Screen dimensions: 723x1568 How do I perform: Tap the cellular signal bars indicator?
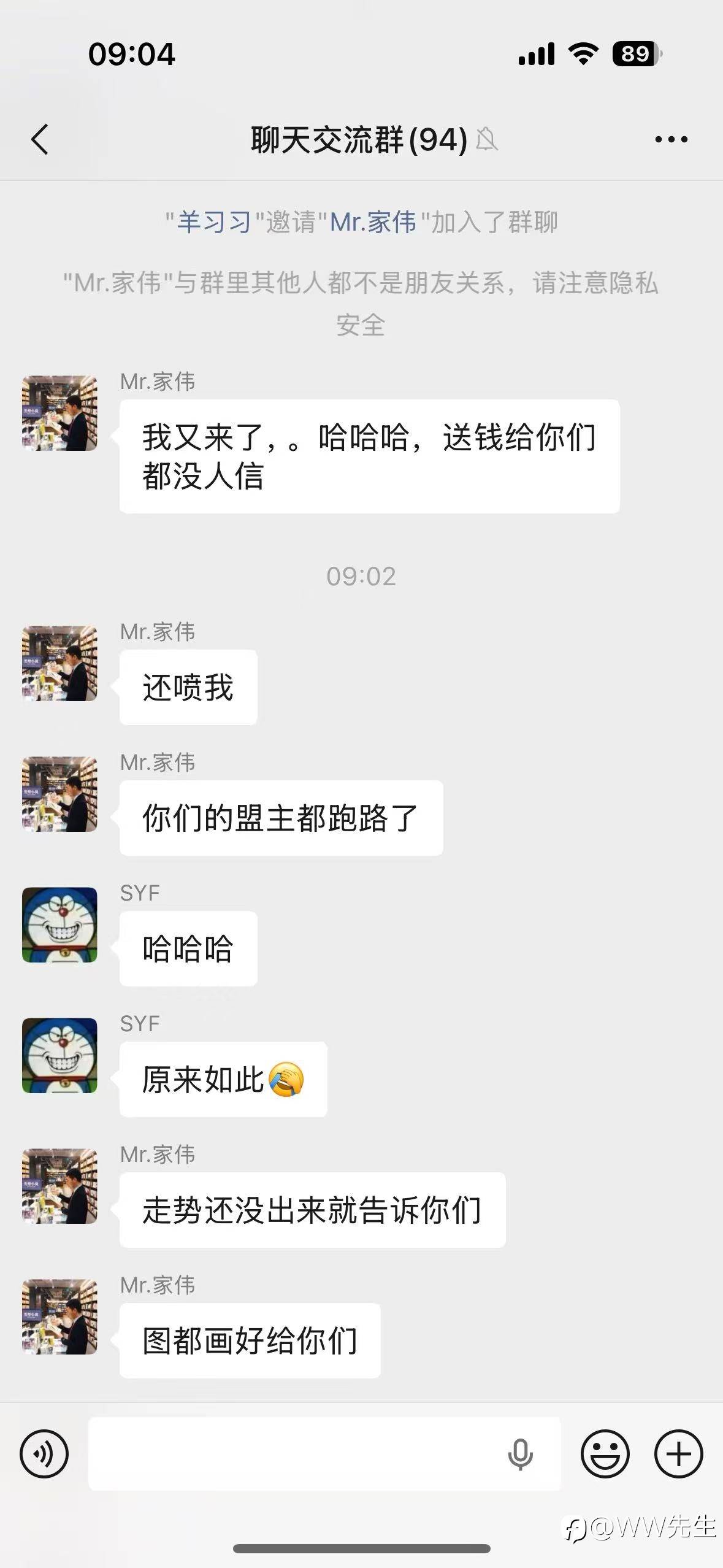point(536,54)
